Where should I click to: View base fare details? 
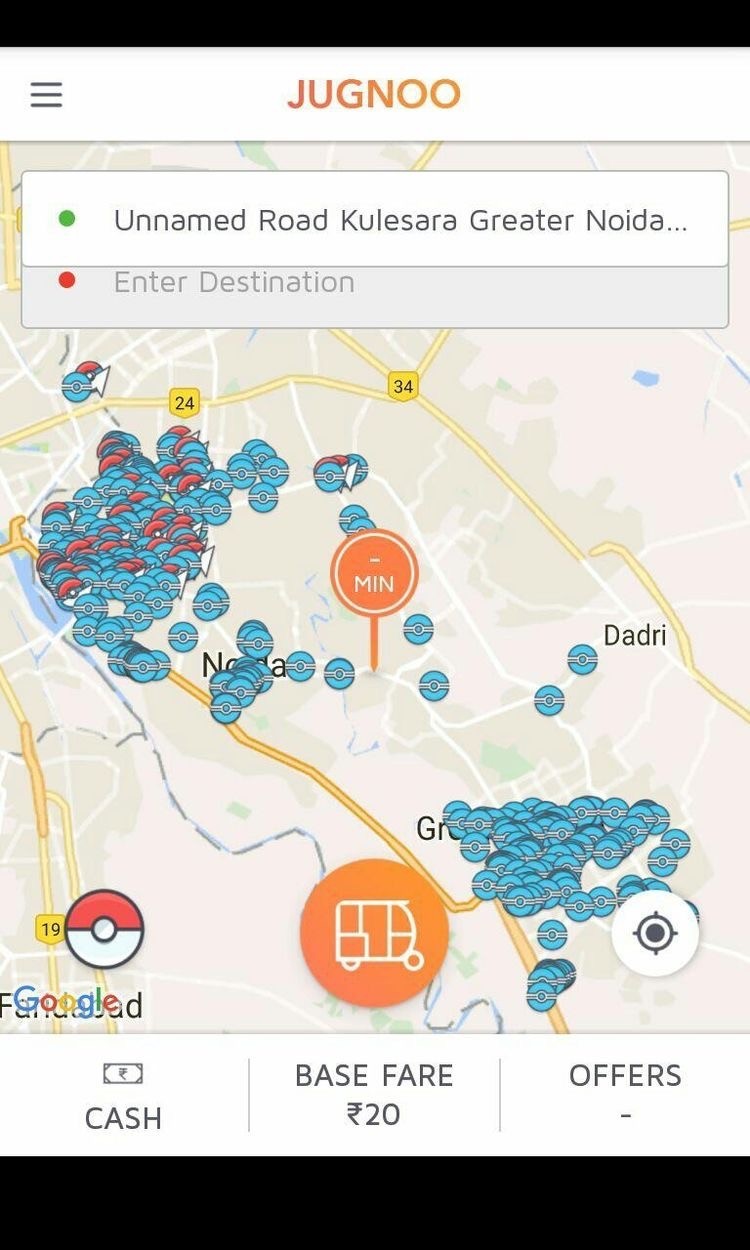tap(374, 1095)
